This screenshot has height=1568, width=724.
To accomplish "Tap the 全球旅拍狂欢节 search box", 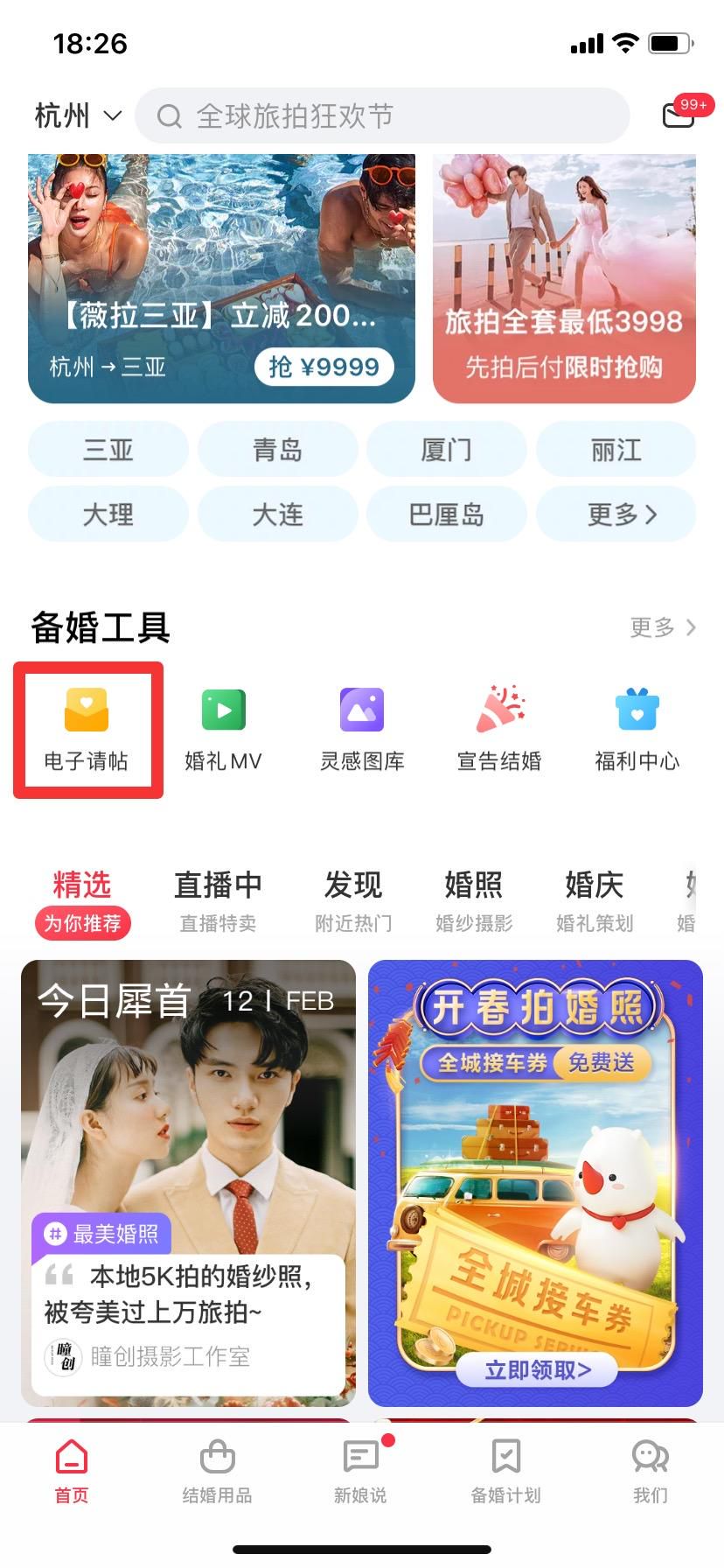I will [x=383, y=115].
